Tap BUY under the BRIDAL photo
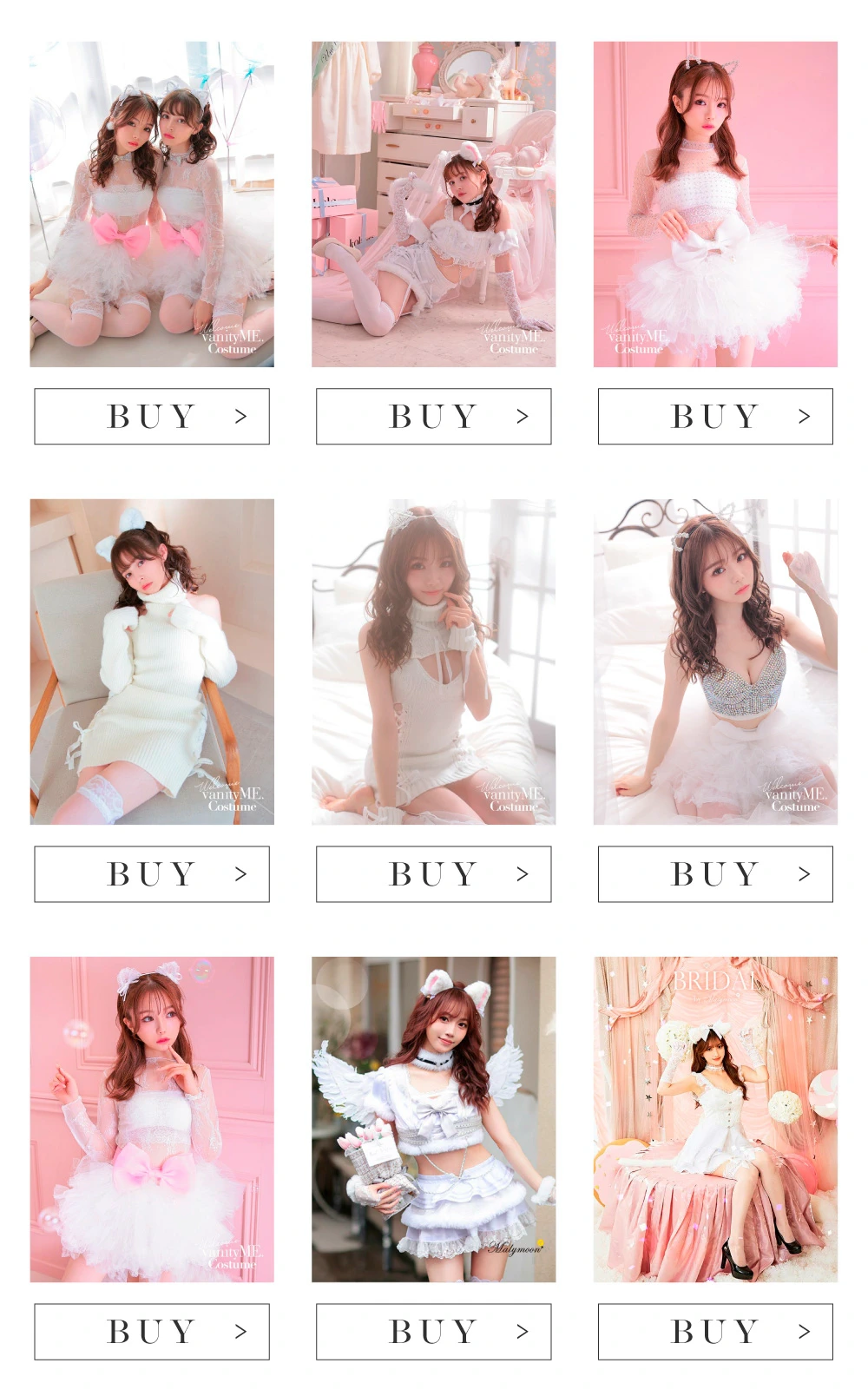 715,1332
